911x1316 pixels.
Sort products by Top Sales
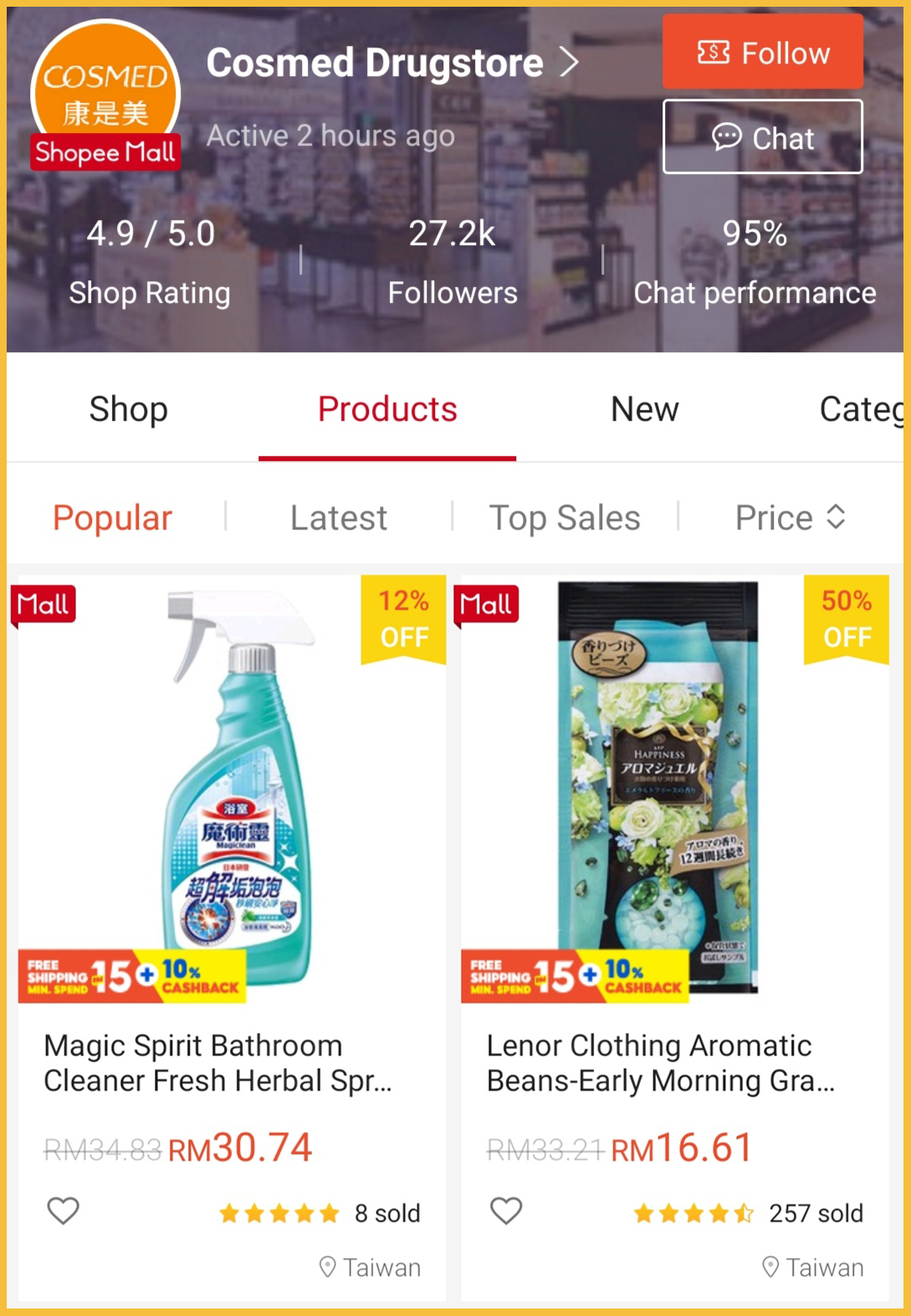click(x=565, y=518)
